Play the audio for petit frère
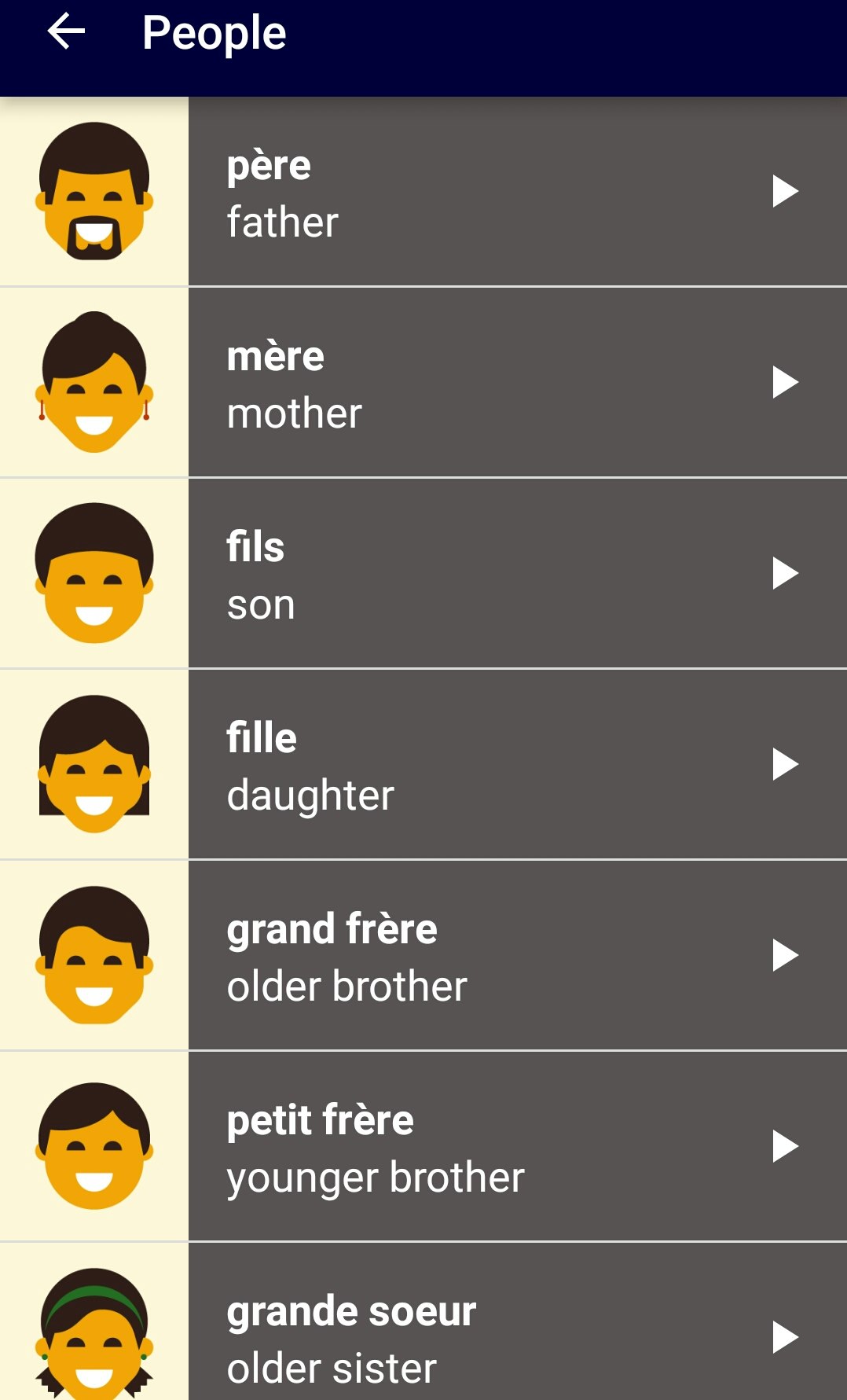Image resolution: width=847 pixels, height=1400 pixels. coord(784,1145)
